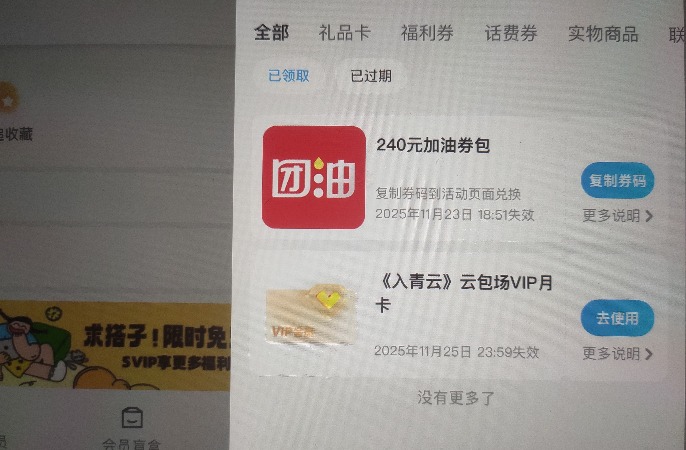Open 更多说明 for 云包场VIP月卡

pyautogui.click(x=617, y=353)
